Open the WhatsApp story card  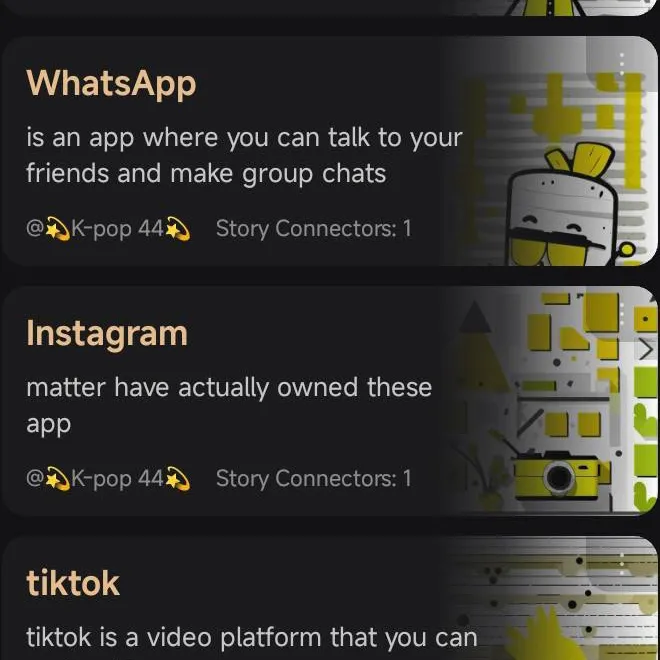point(240,150)
